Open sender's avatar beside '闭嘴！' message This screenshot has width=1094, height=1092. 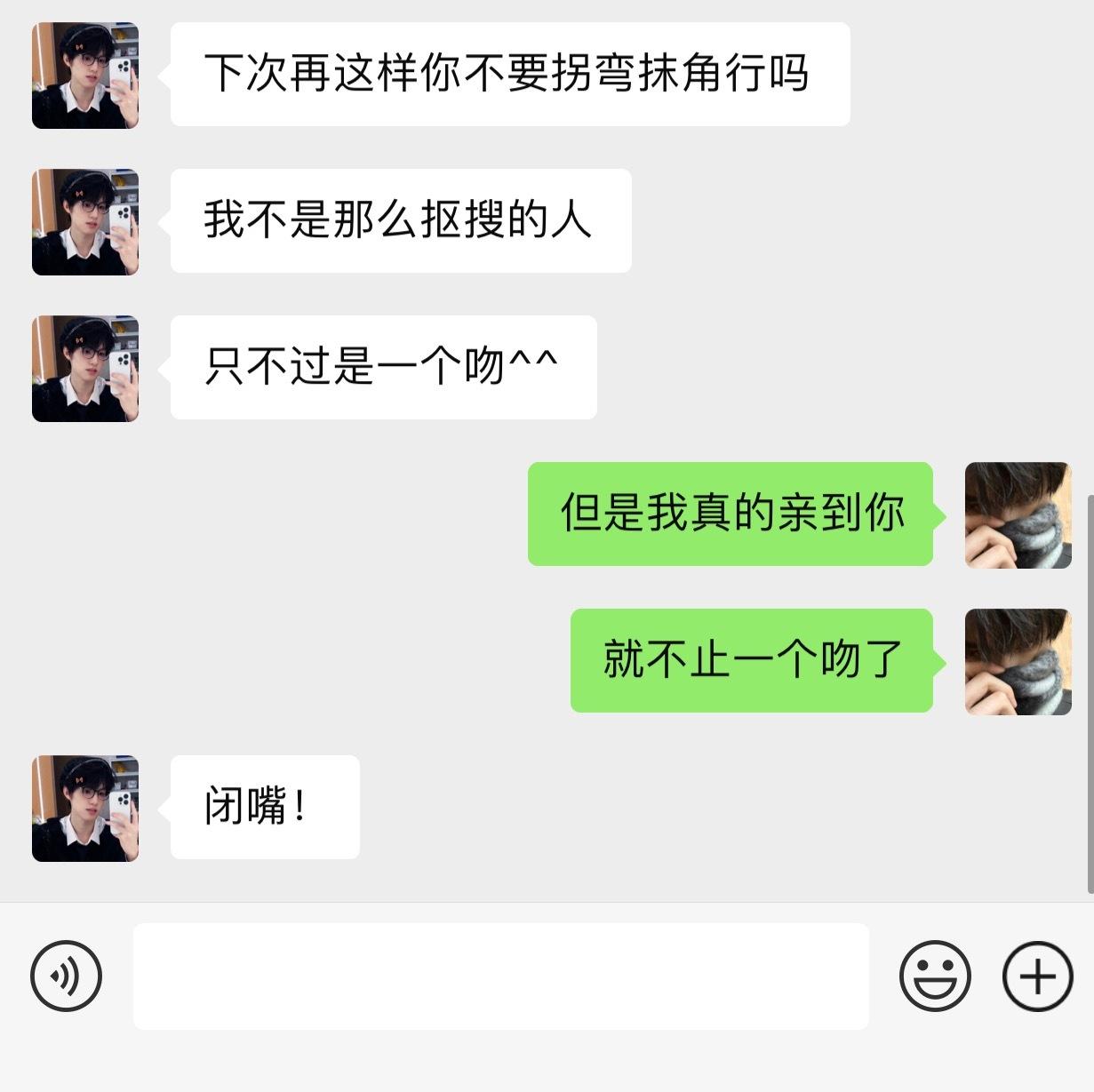pyautogui.click(x=85, y=808)
